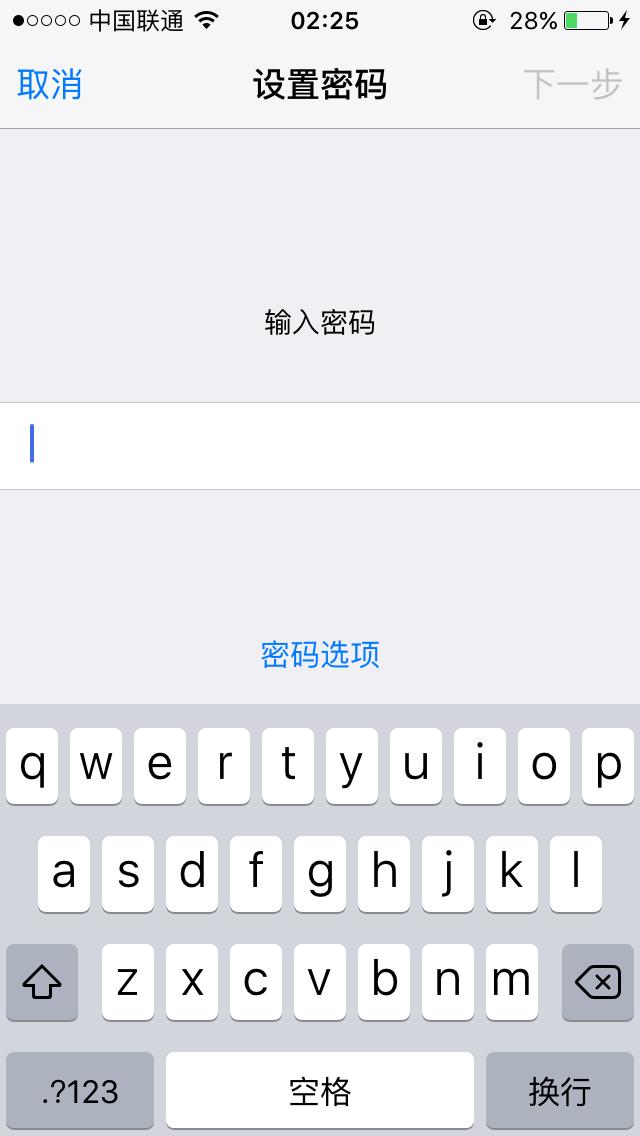Open 密码选项 password options
The height and width of the screenshot is (1136, 640).
click(x=320, y=654)
